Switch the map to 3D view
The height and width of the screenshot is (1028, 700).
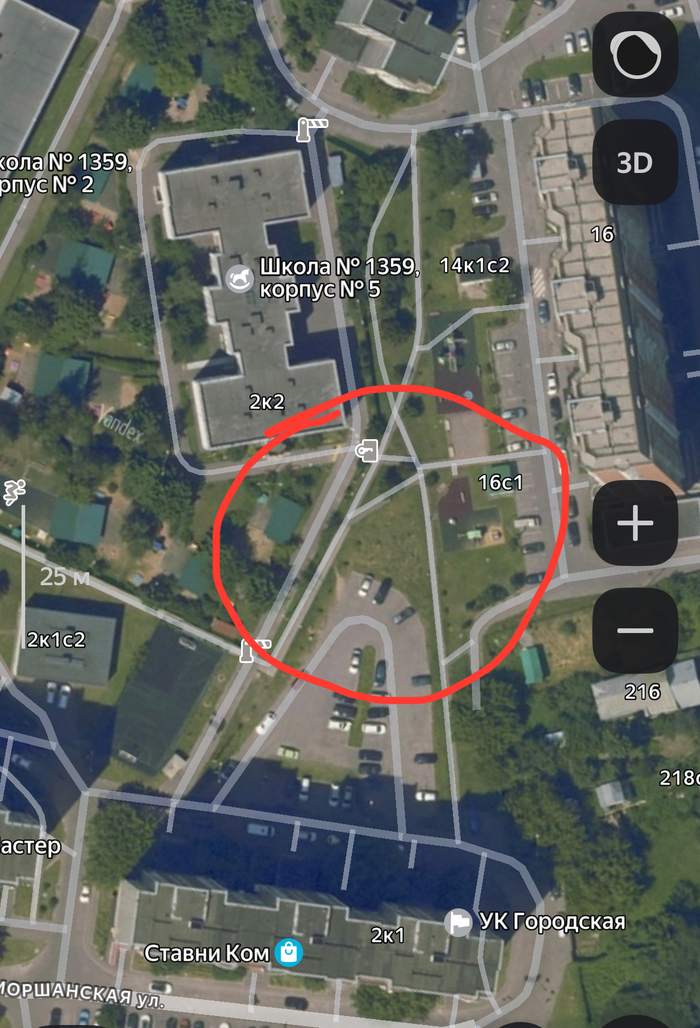point(635,163)
